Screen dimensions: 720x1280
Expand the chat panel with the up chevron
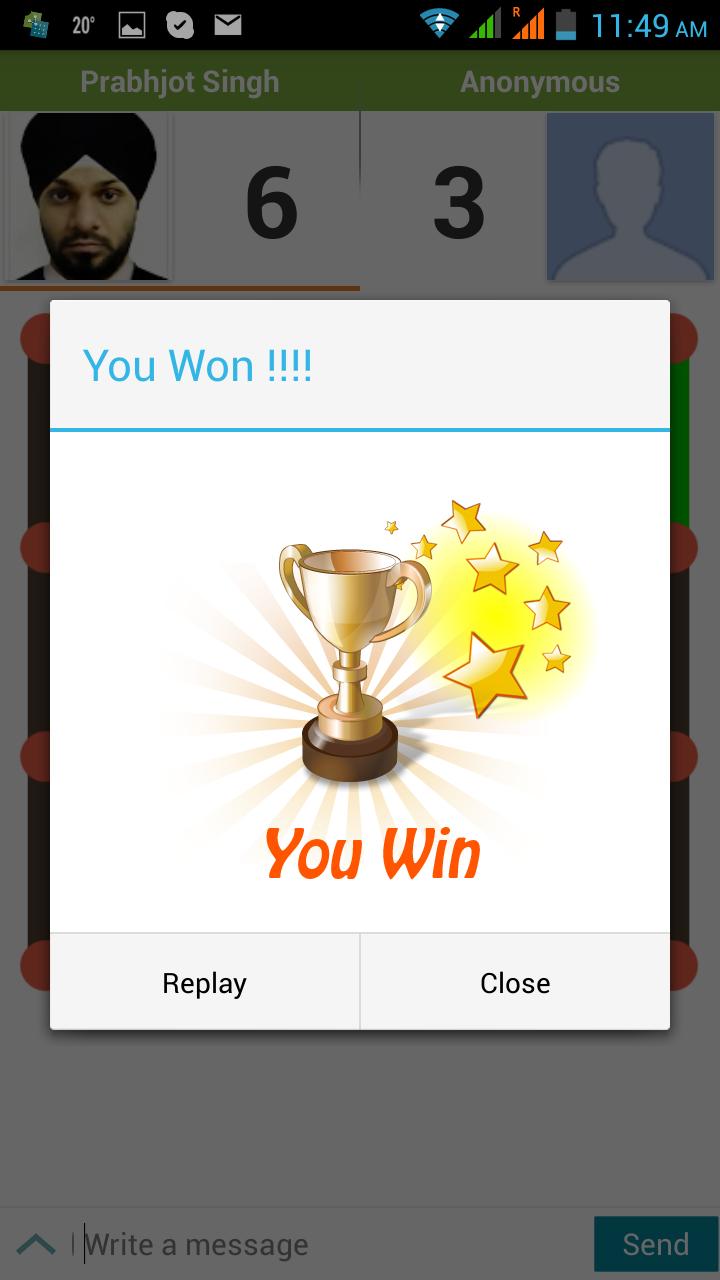click(x=37, y=1244)
